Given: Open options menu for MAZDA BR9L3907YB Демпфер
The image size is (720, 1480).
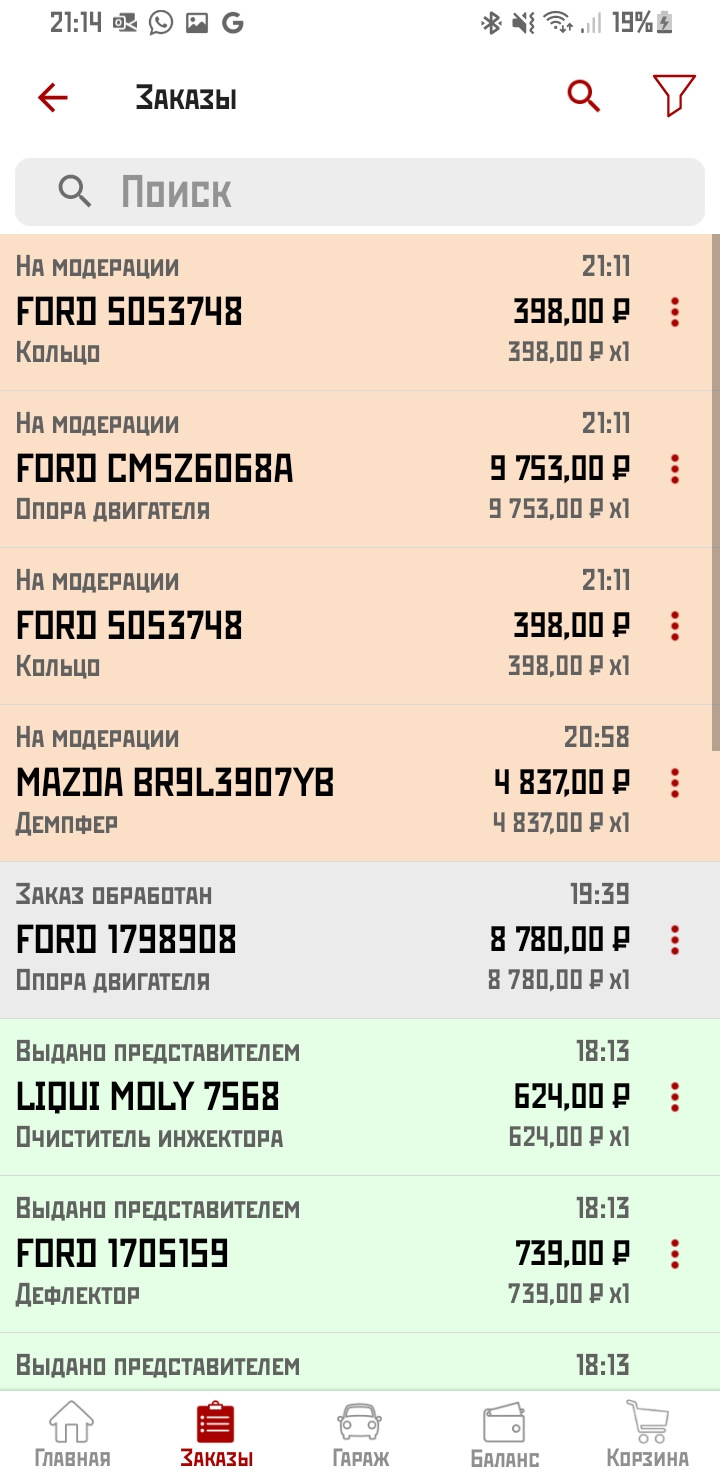Looking at the screenshot, I should 675,783.
